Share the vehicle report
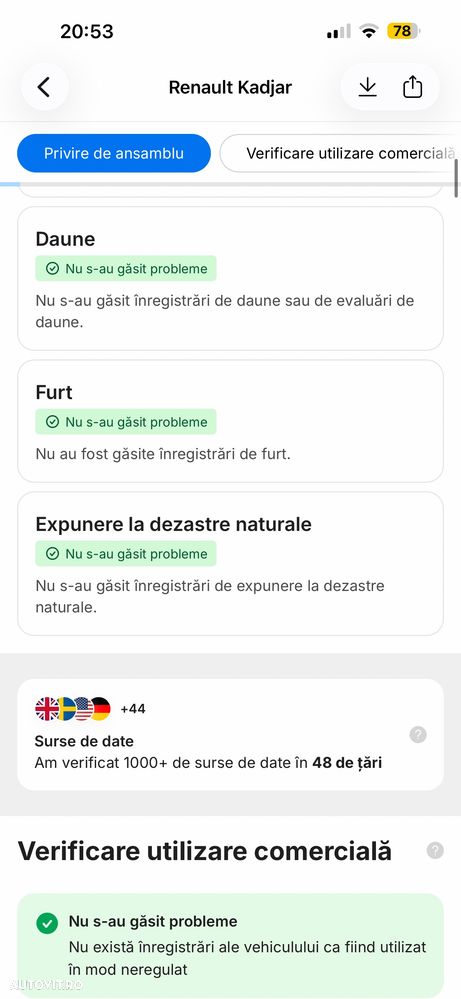 (413, 87)
